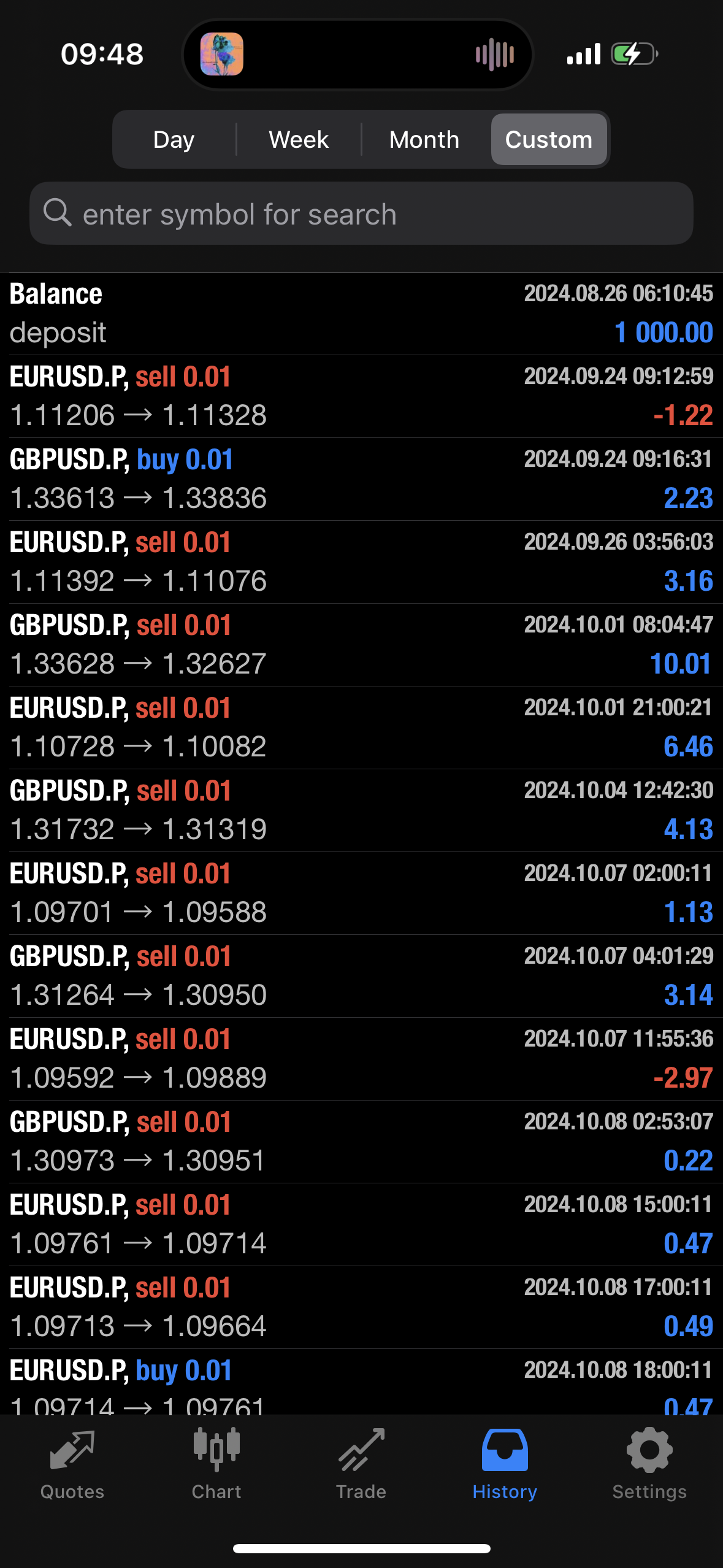Open the Settings tab
The image size is (723, 1568).
point(649,1464)
